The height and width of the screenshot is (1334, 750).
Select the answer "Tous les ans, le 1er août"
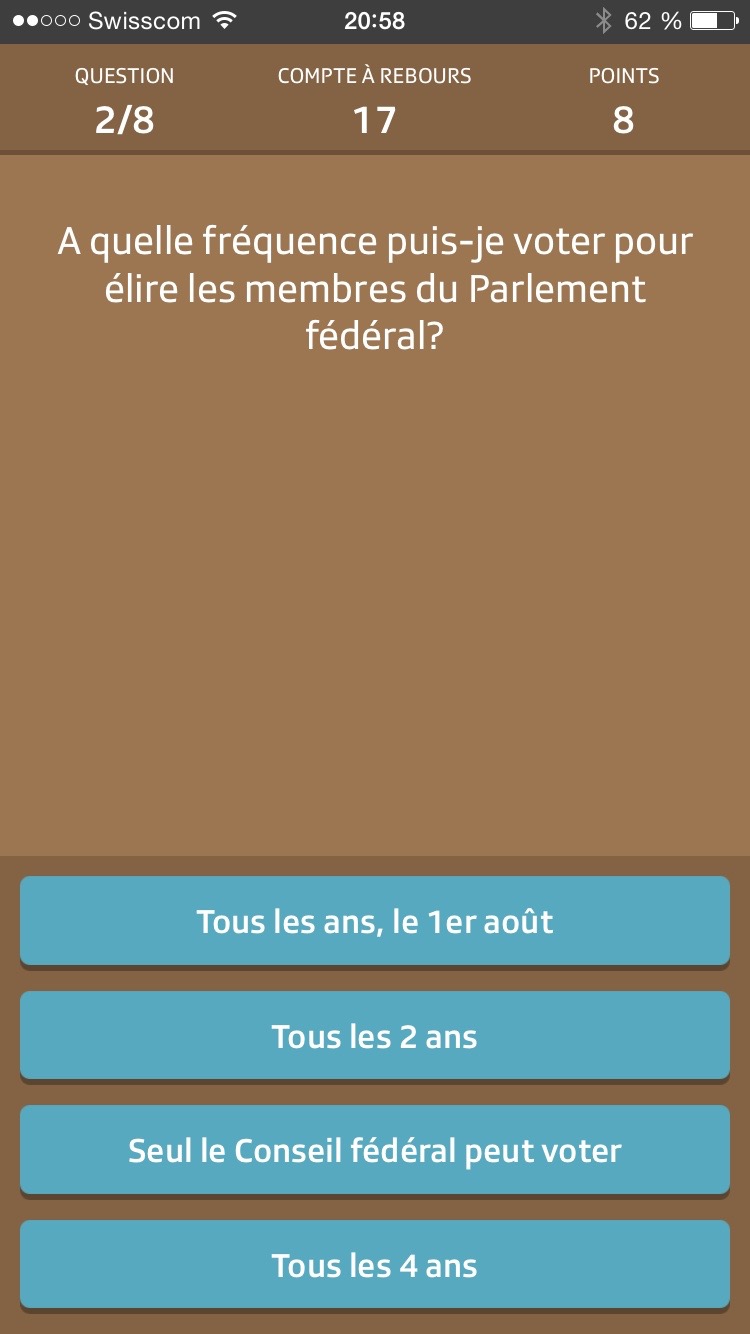point(375,921)
